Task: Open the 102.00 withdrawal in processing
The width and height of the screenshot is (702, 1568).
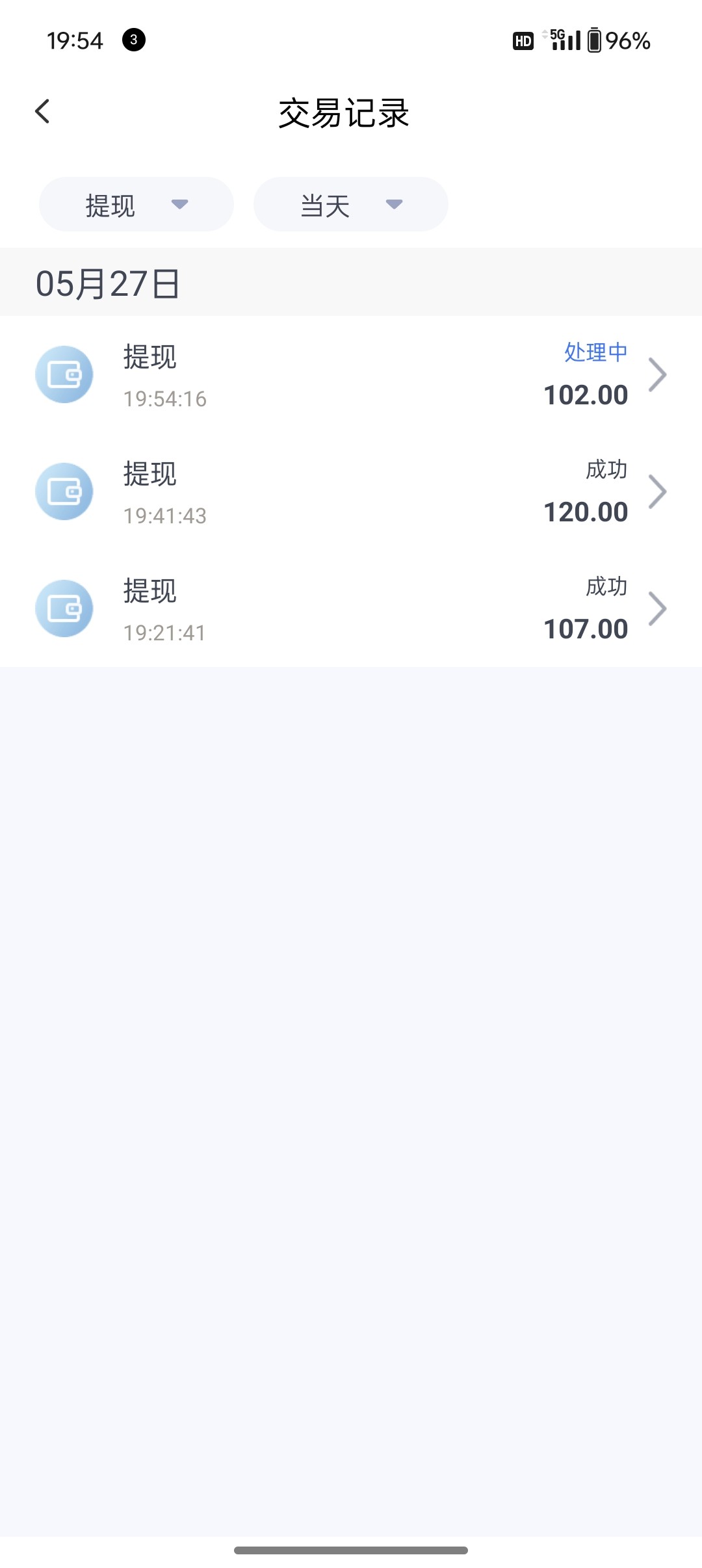Action: 351,375
